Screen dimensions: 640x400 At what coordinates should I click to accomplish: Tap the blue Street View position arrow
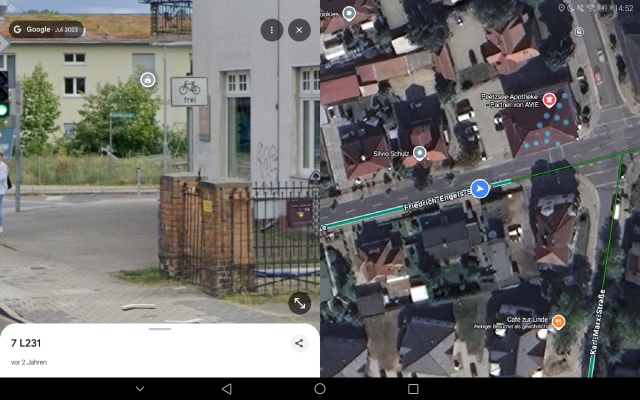(x=481, y=188)
